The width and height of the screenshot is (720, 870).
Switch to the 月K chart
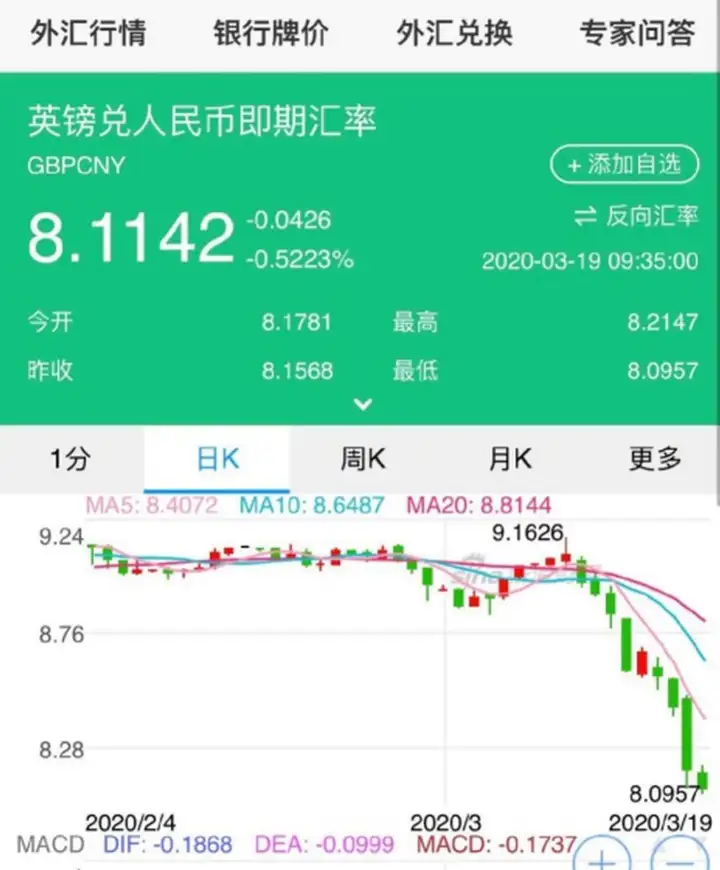[x=509, y=459]
